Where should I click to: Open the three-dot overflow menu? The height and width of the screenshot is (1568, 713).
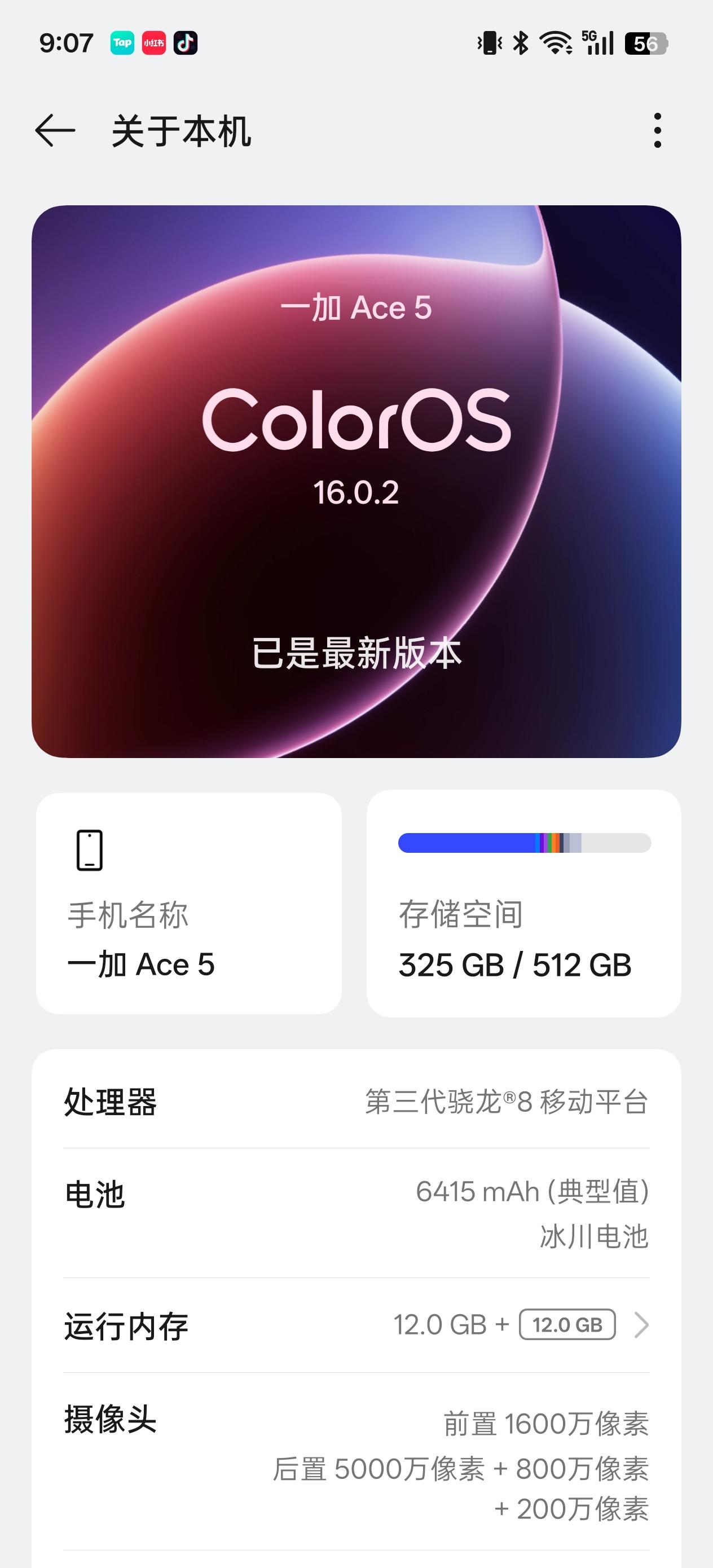click(657, 130)
